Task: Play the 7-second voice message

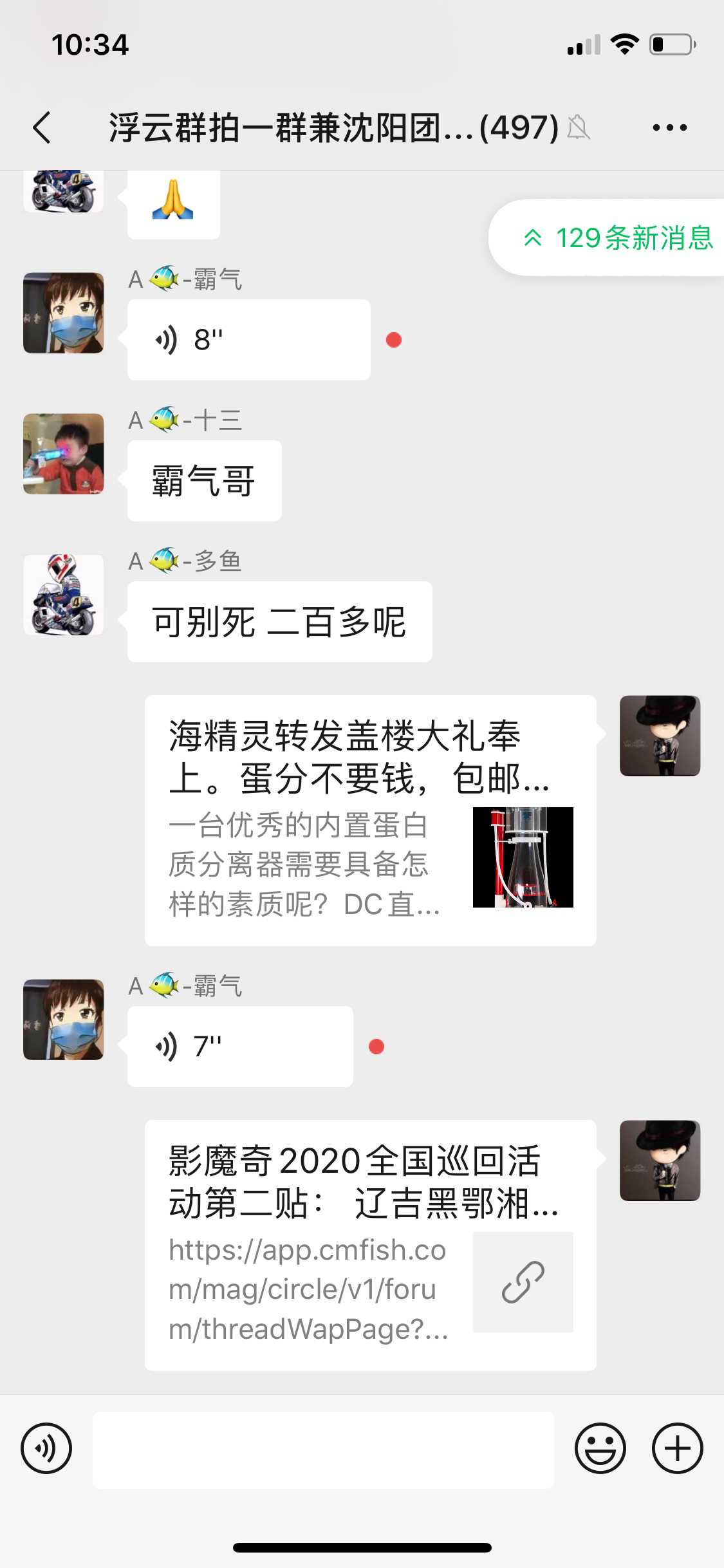Action: tap(239, 1047)
